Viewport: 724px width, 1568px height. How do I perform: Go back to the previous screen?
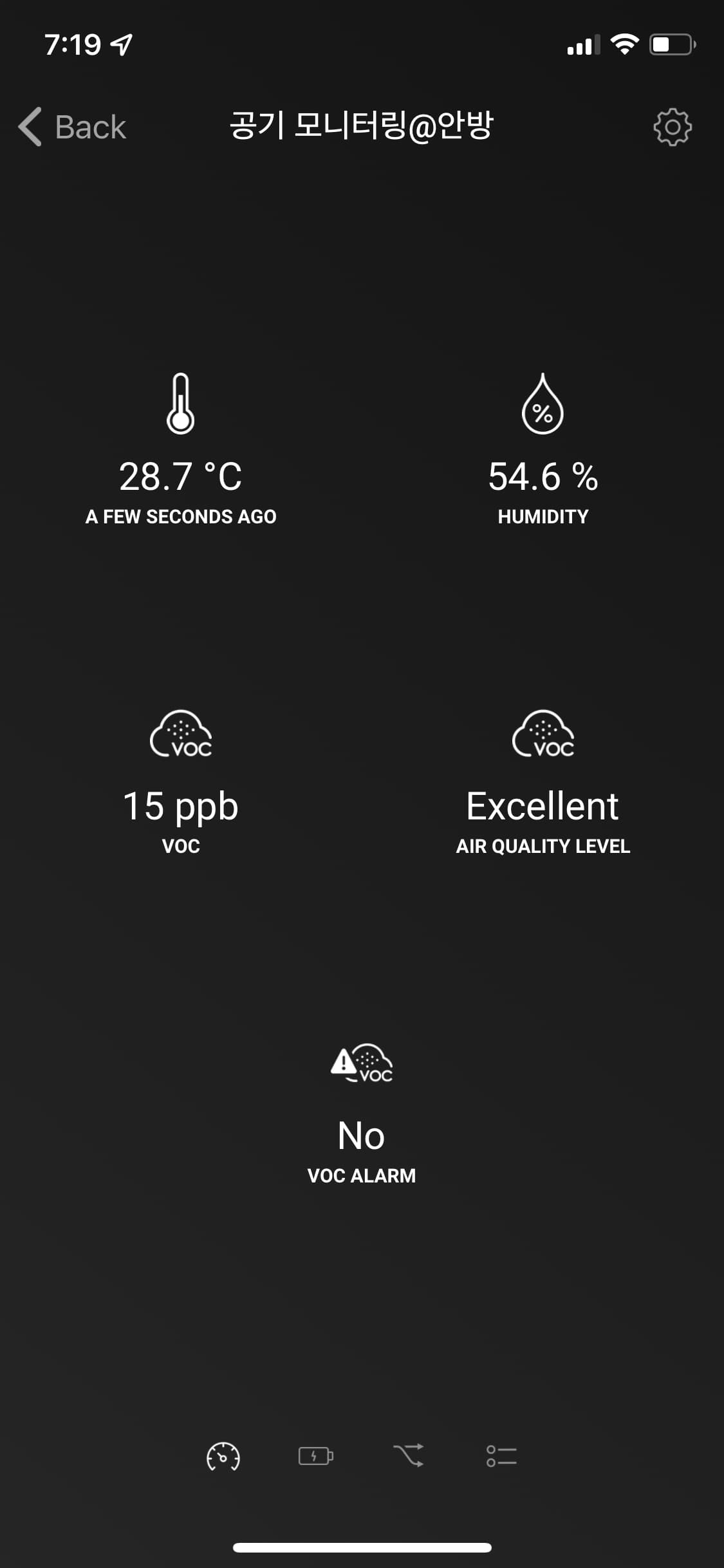[x=72, y=126]
